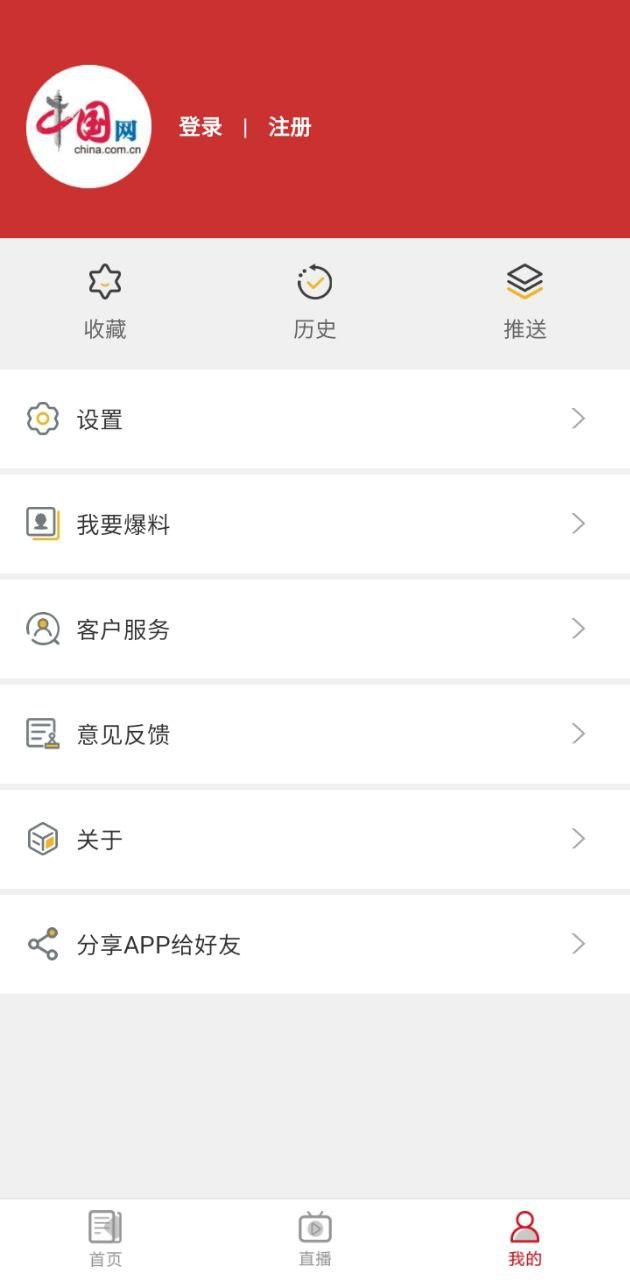The height and width of the screenshot is (1280, 630).
Task: Open the 关于 about page
Action: click(315, 839)
